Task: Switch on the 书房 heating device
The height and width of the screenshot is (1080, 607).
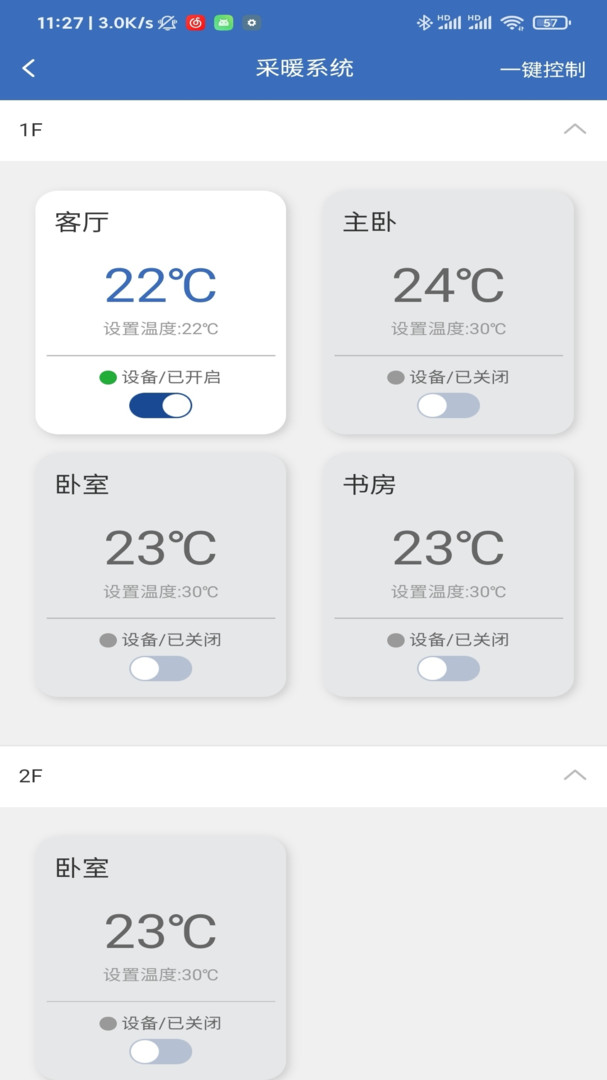Action: (448, 668)
